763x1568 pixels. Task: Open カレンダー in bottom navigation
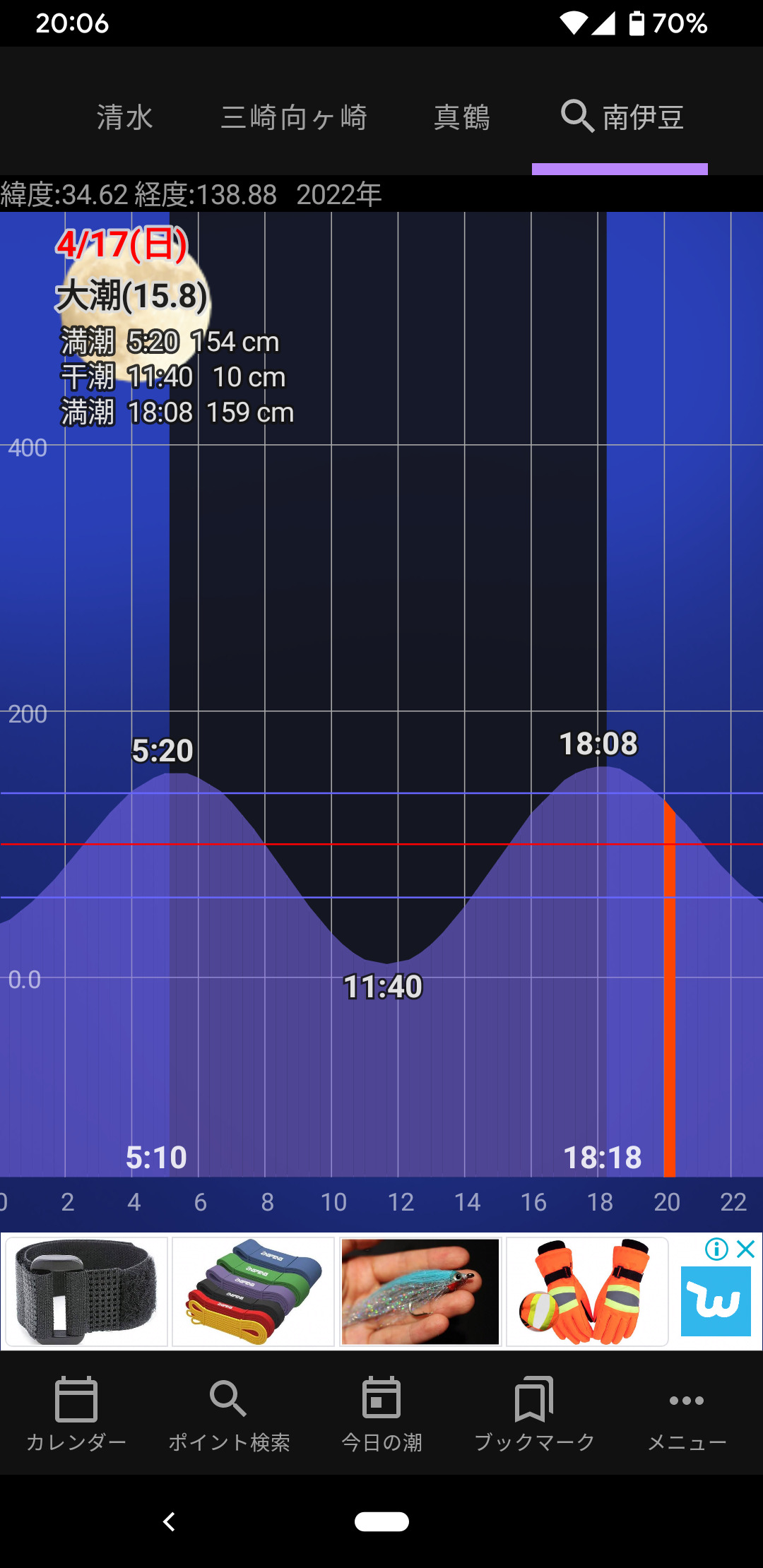(76, 1414)
